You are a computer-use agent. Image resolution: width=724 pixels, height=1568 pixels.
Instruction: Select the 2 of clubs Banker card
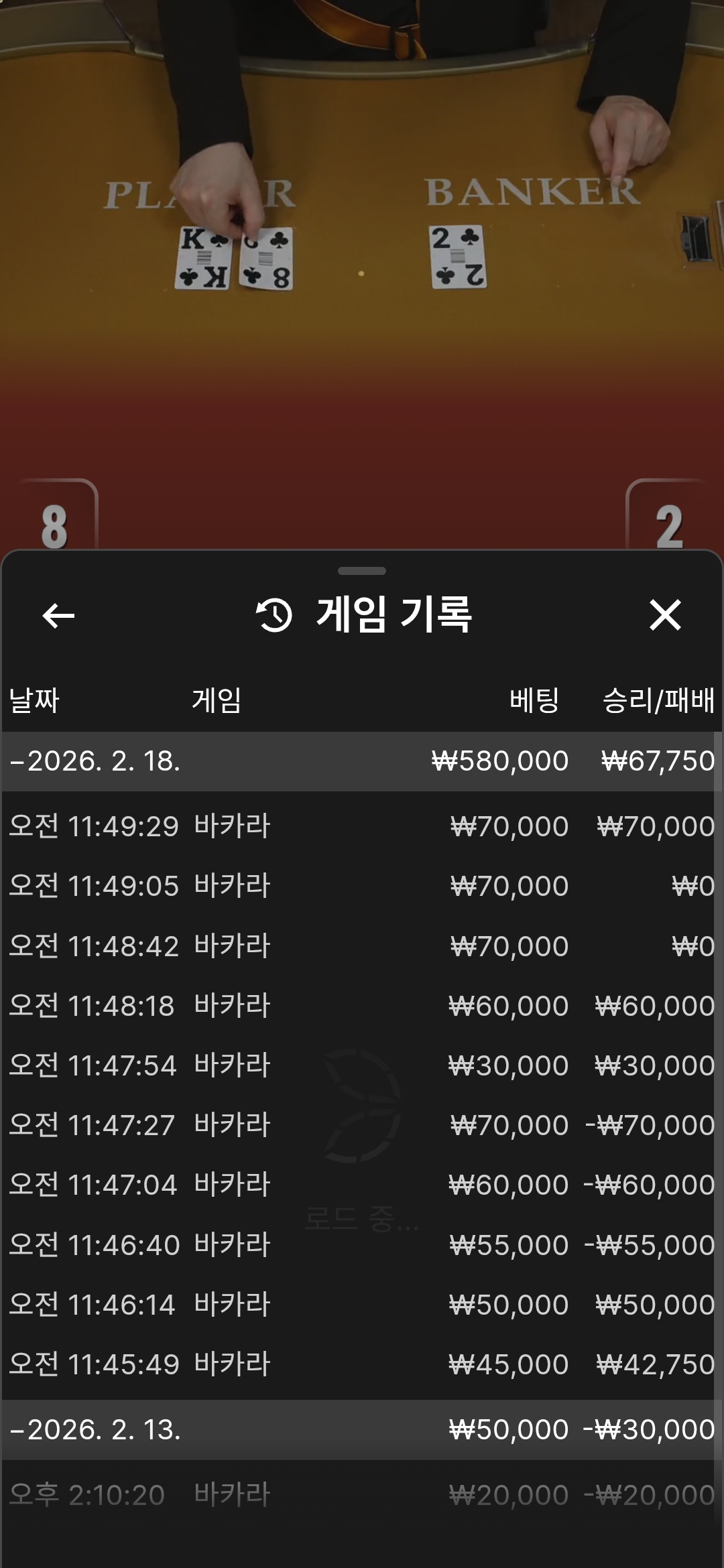click(455, 258)
